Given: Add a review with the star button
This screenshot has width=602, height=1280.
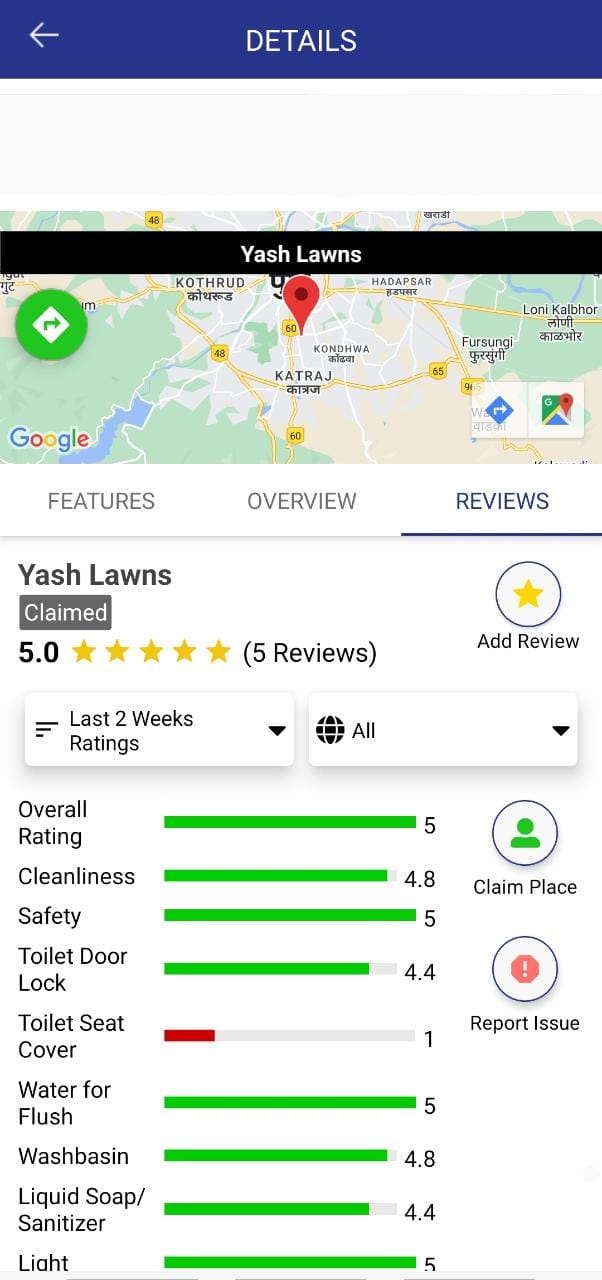Looking at the screenshot, I should coord(528,595).
